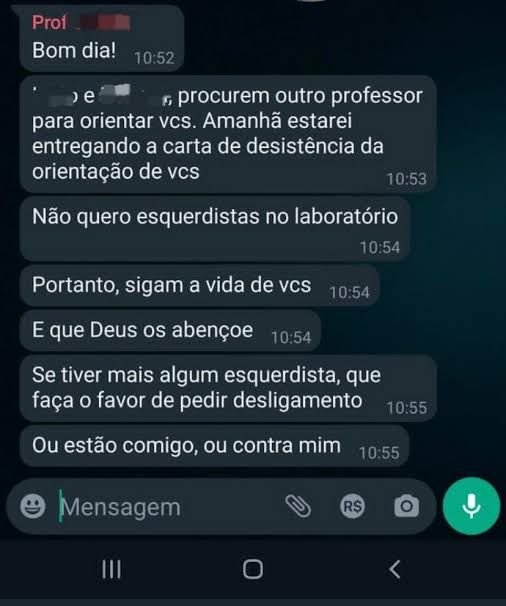The image size is (506, 606).
Task: Open the recent apps button
Action: [111, 569]
